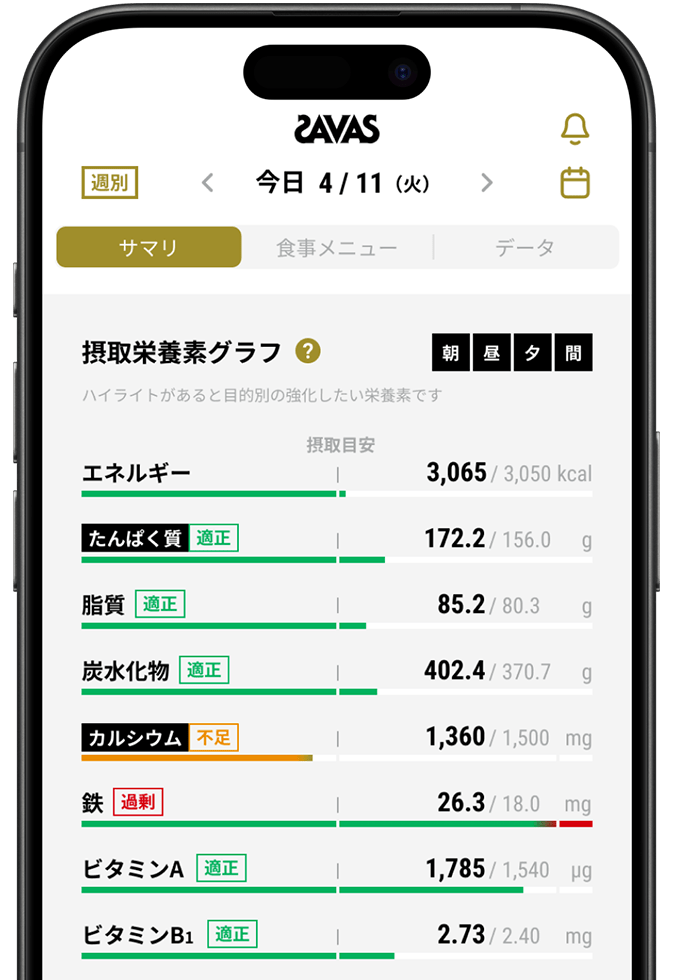This screenshot has height=980, width=680.
Task: Go to the previous day
Action: coord(208,183)
